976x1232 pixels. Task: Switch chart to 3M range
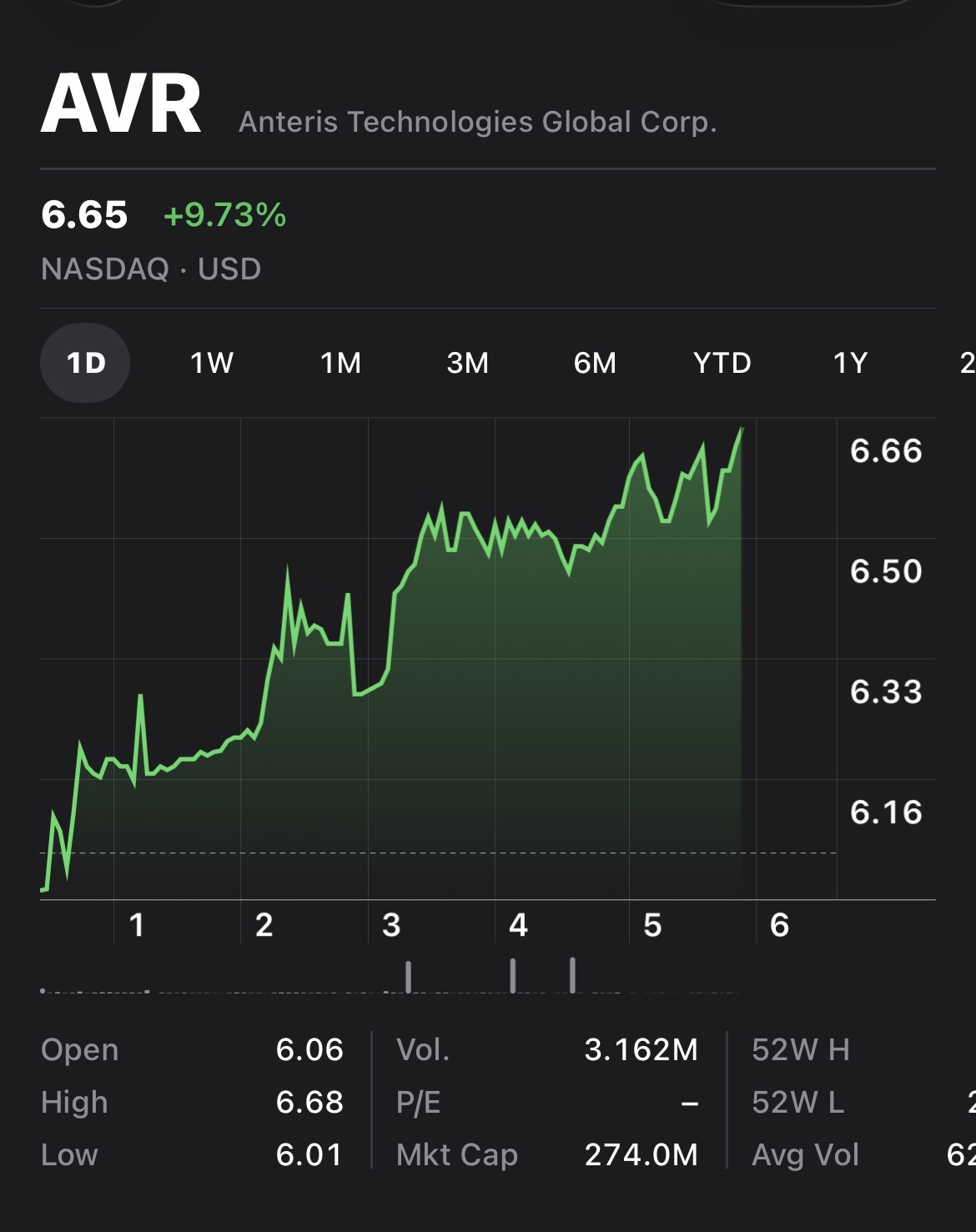click(467, 363)
